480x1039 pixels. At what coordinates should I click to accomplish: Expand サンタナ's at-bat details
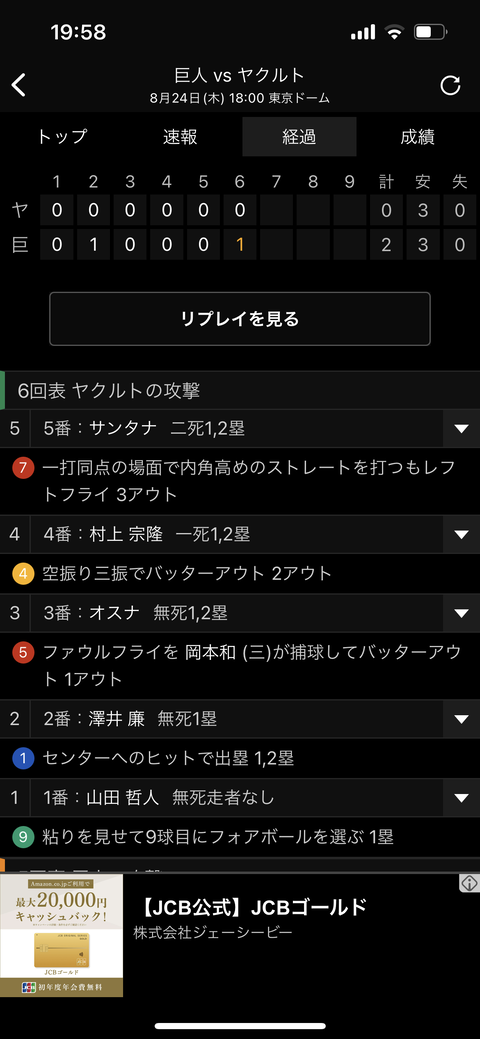point(461,429)
